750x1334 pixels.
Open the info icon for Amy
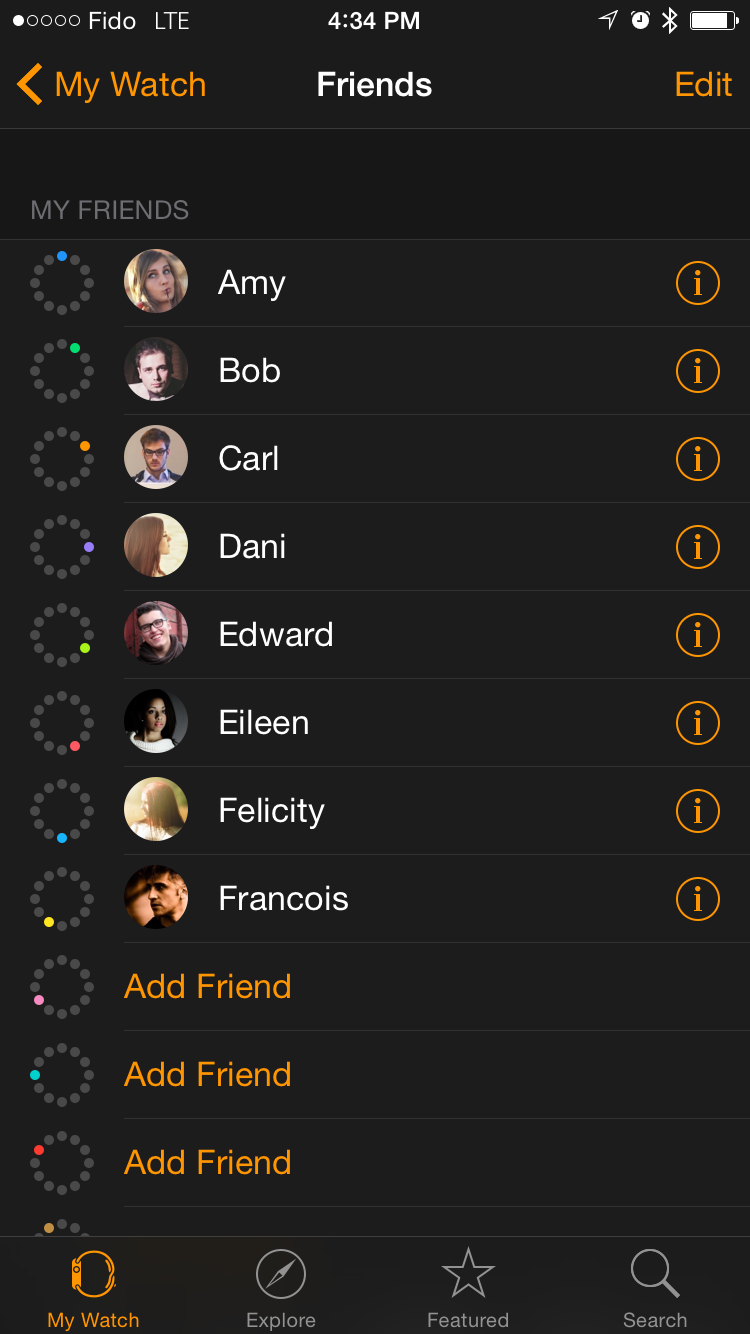point(698,284)
